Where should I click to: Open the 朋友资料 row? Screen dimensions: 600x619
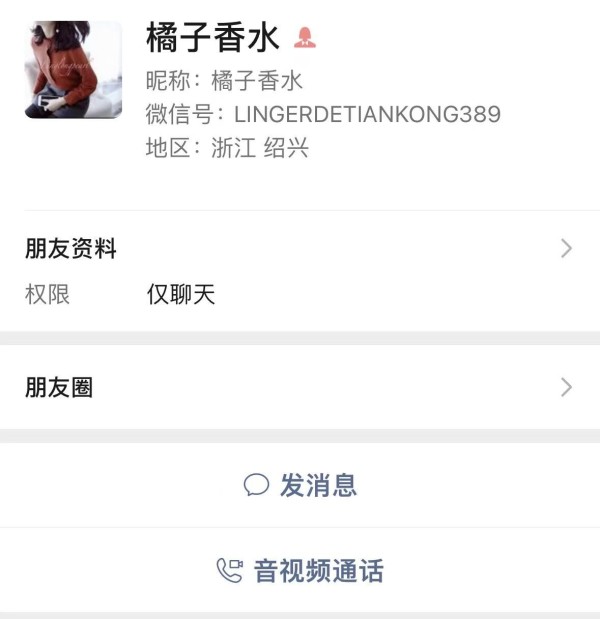pos(300,249)
